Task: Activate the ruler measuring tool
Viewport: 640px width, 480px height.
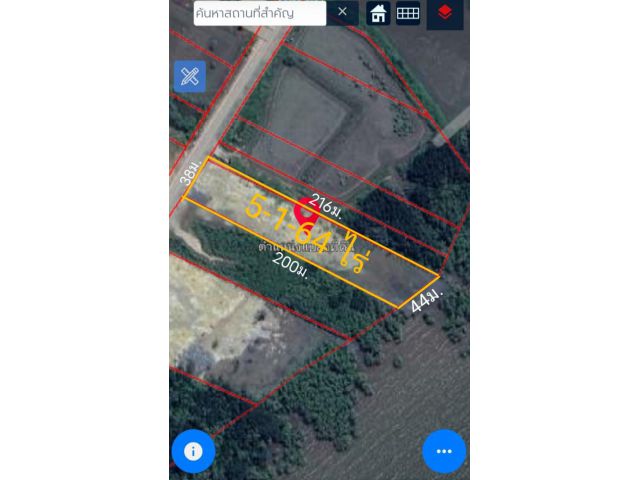Action: click(190, 76)
